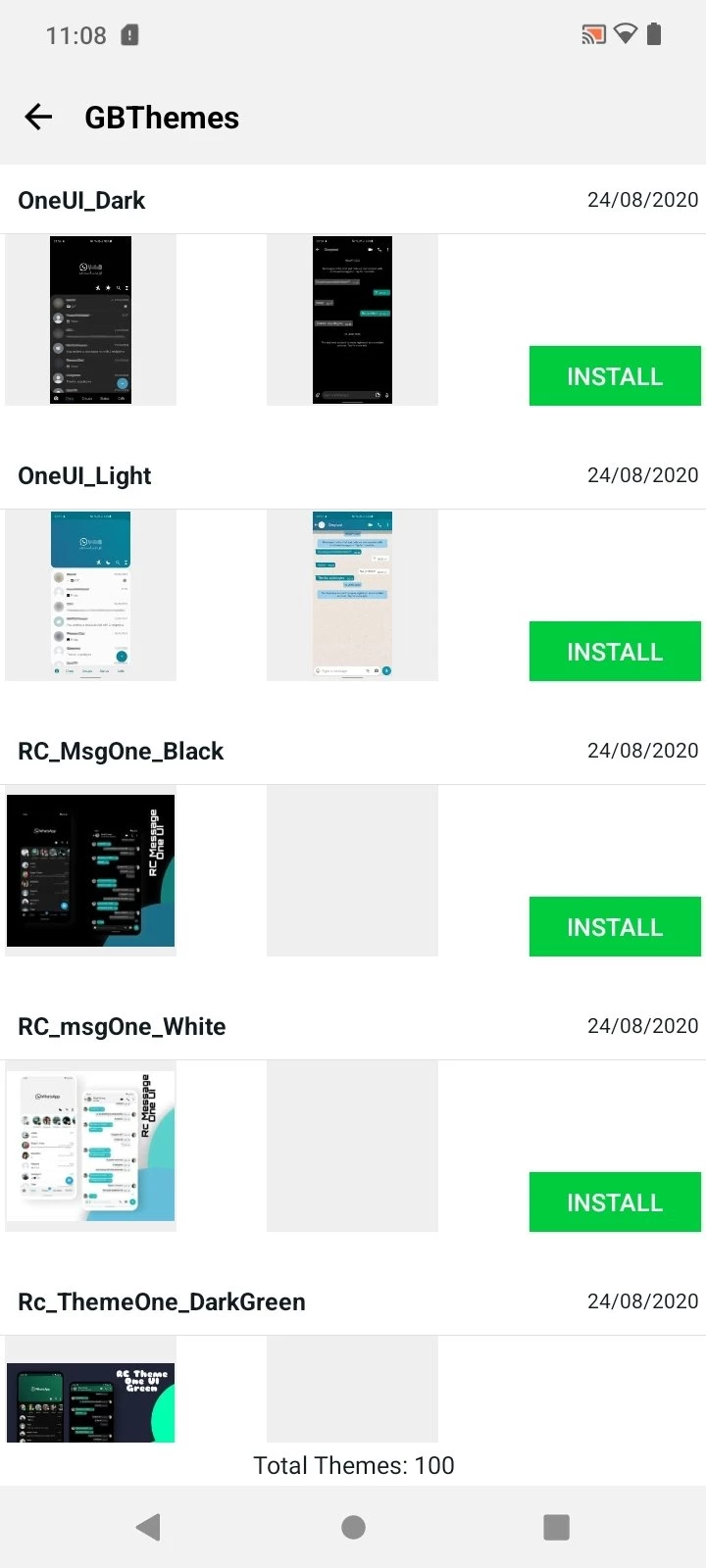Install the RC_msgOne_White theme

615,1202
